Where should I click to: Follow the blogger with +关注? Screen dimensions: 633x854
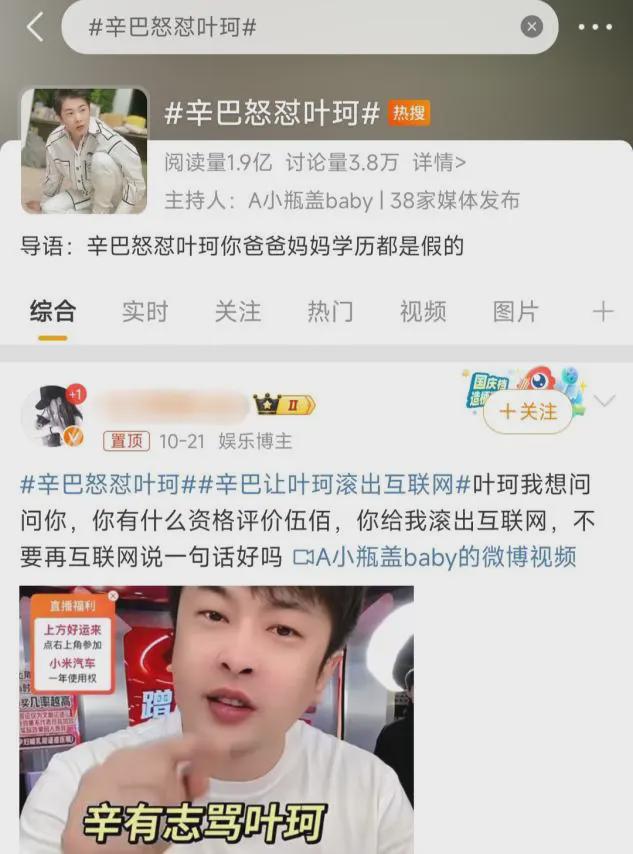pos(528,411)
